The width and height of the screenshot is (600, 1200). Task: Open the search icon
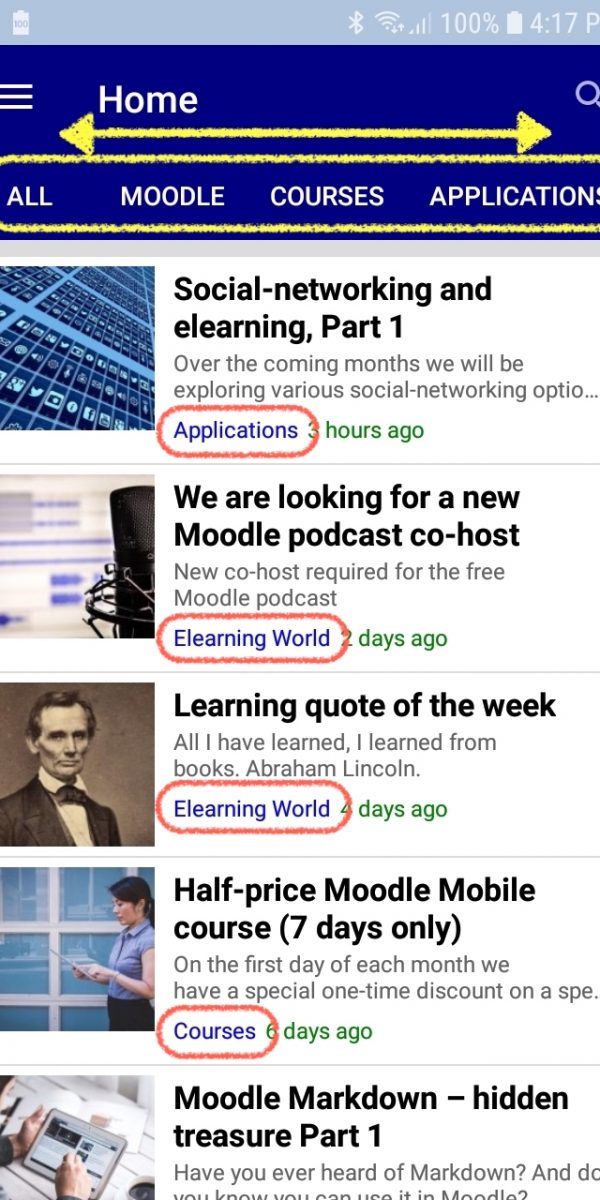(588, 95)
